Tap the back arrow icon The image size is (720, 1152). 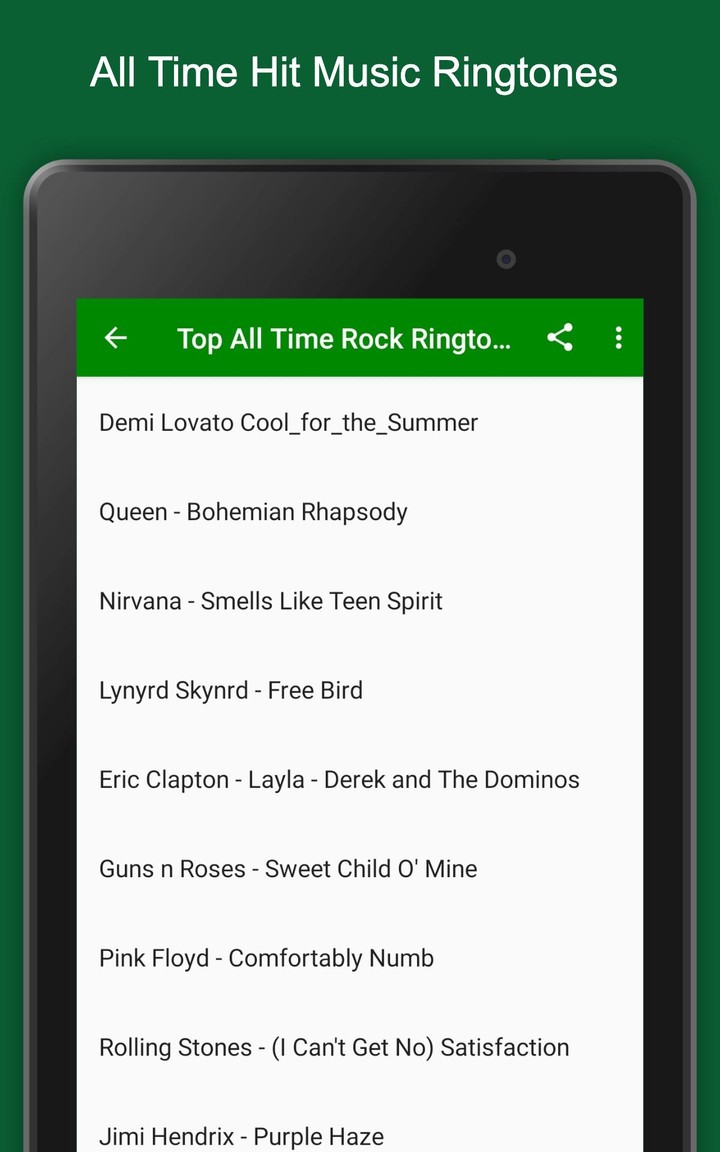[114, 338]
